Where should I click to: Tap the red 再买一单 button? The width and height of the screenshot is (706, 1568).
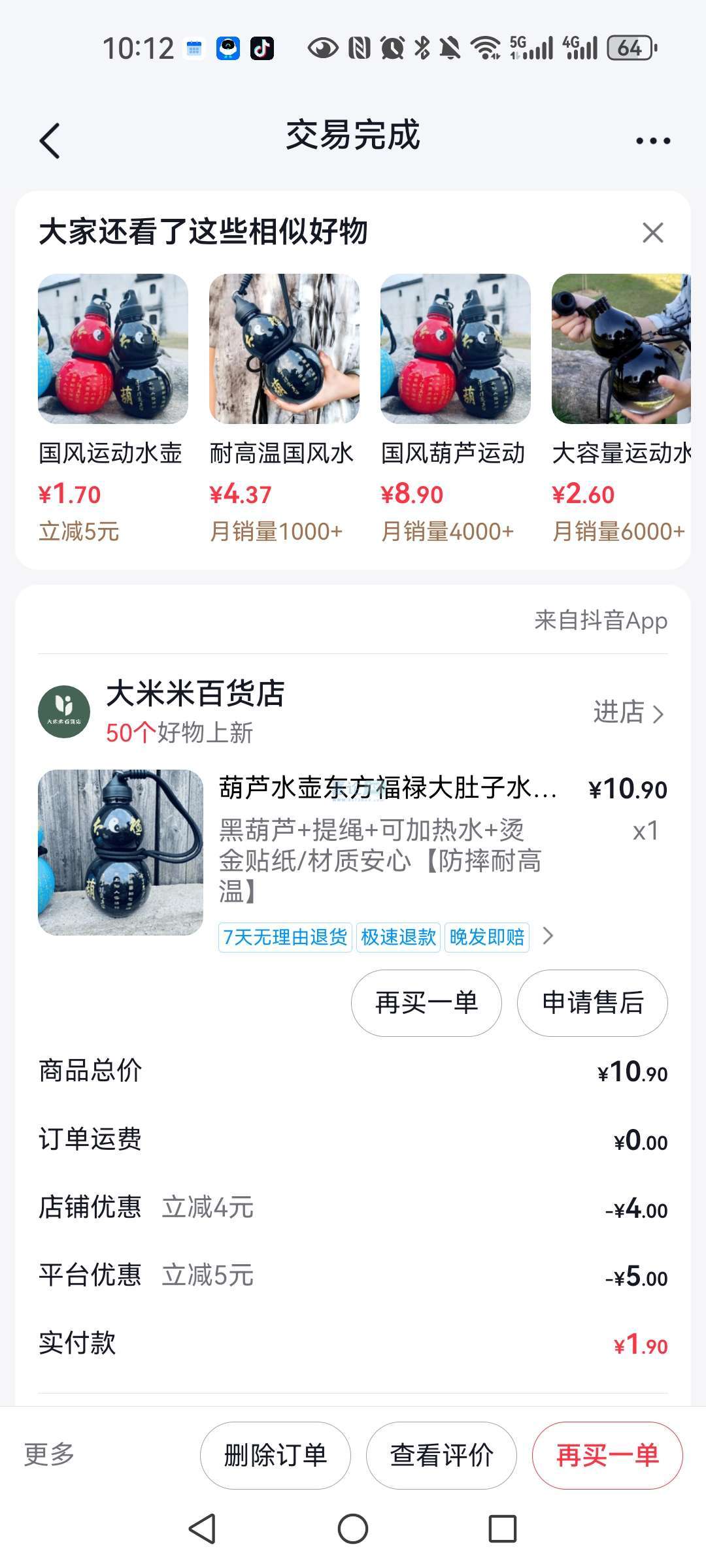(607, 1456)
